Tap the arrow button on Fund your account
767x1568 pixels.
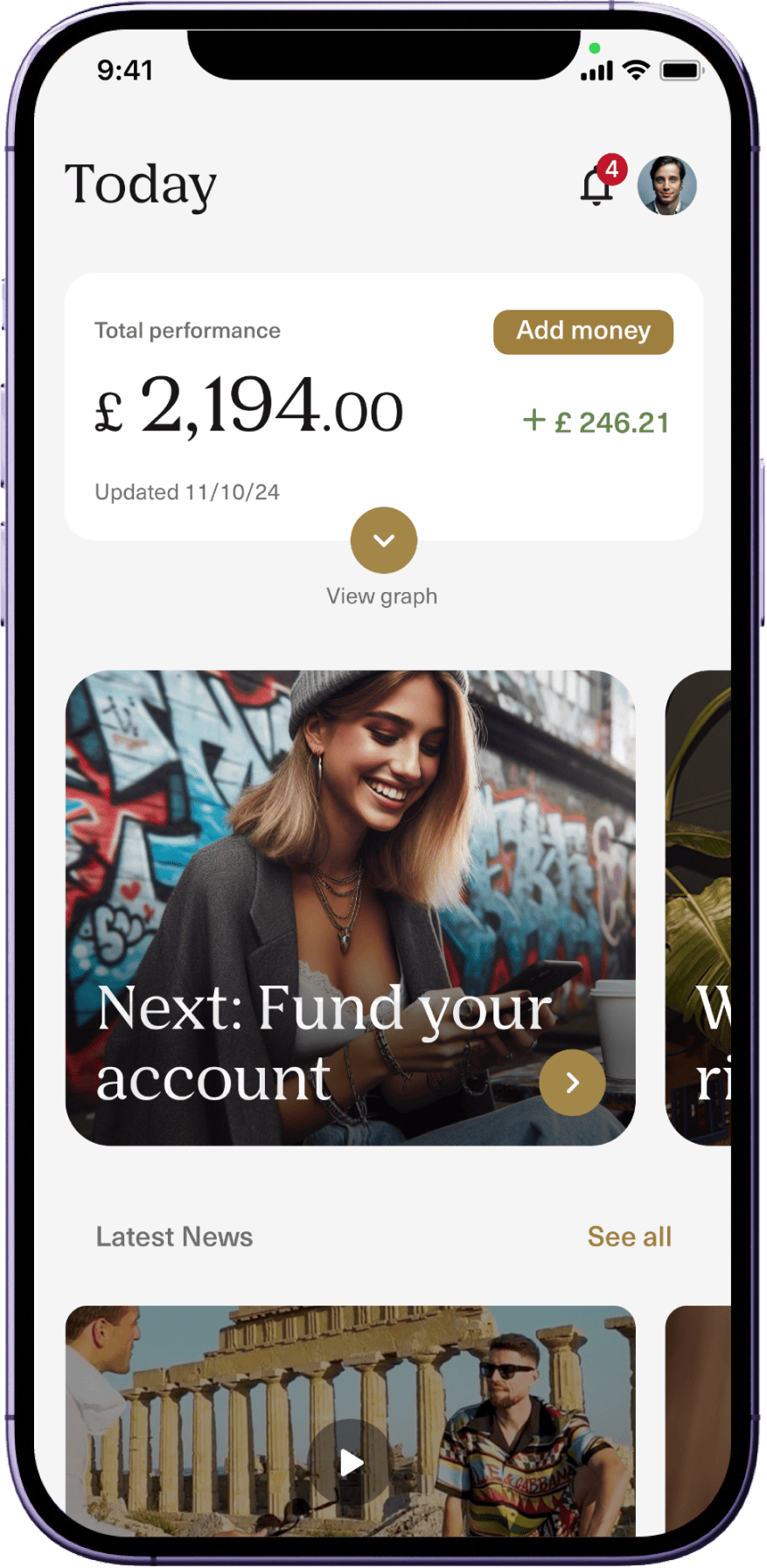point(572,1083)
